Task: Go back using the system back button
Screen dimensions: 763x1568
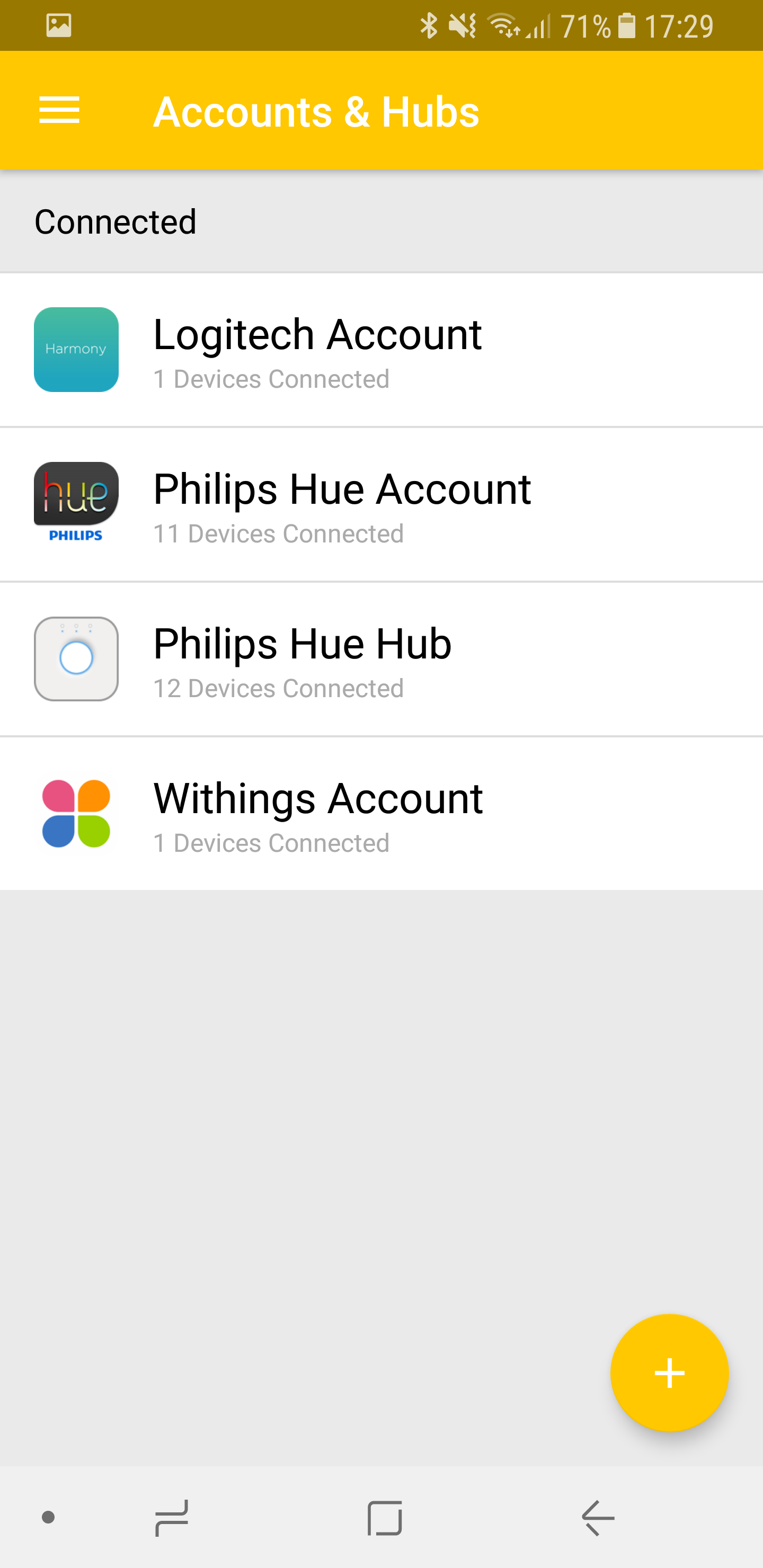Action: click(x=598, y=1518)
